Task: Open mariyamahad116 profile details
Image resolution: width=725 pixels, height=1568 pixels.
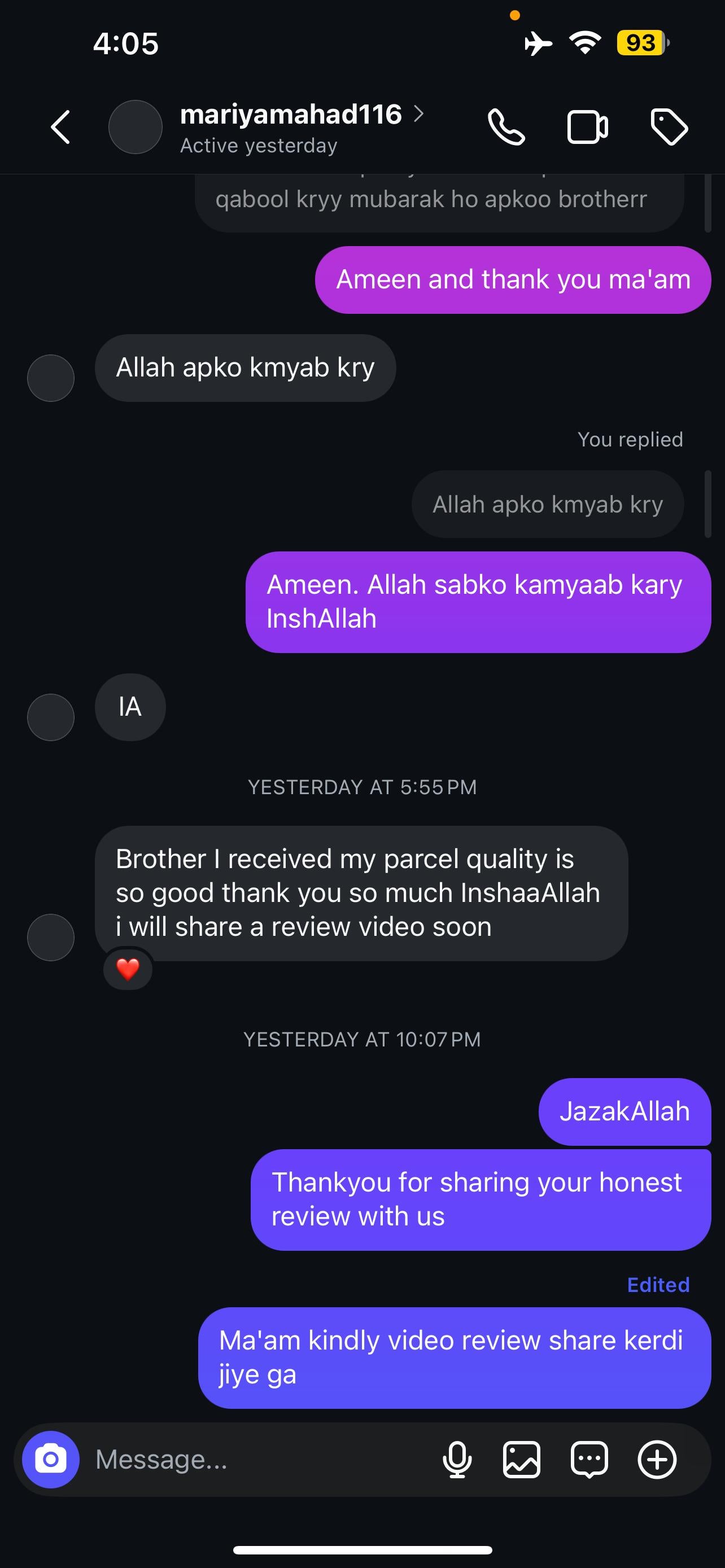Action: (x=291, y=115)
